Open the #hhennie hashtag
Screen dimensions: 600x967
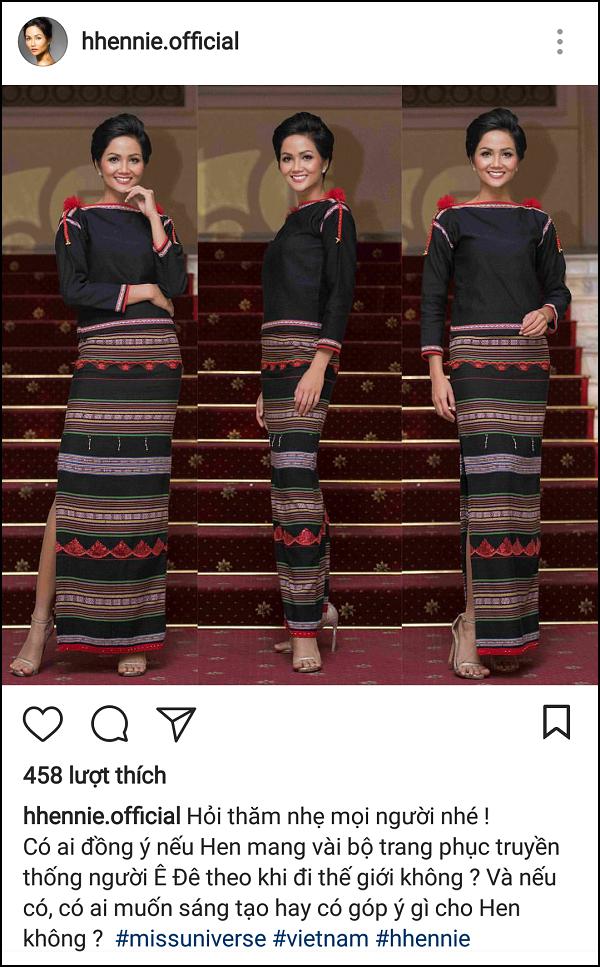pos(423,939)
